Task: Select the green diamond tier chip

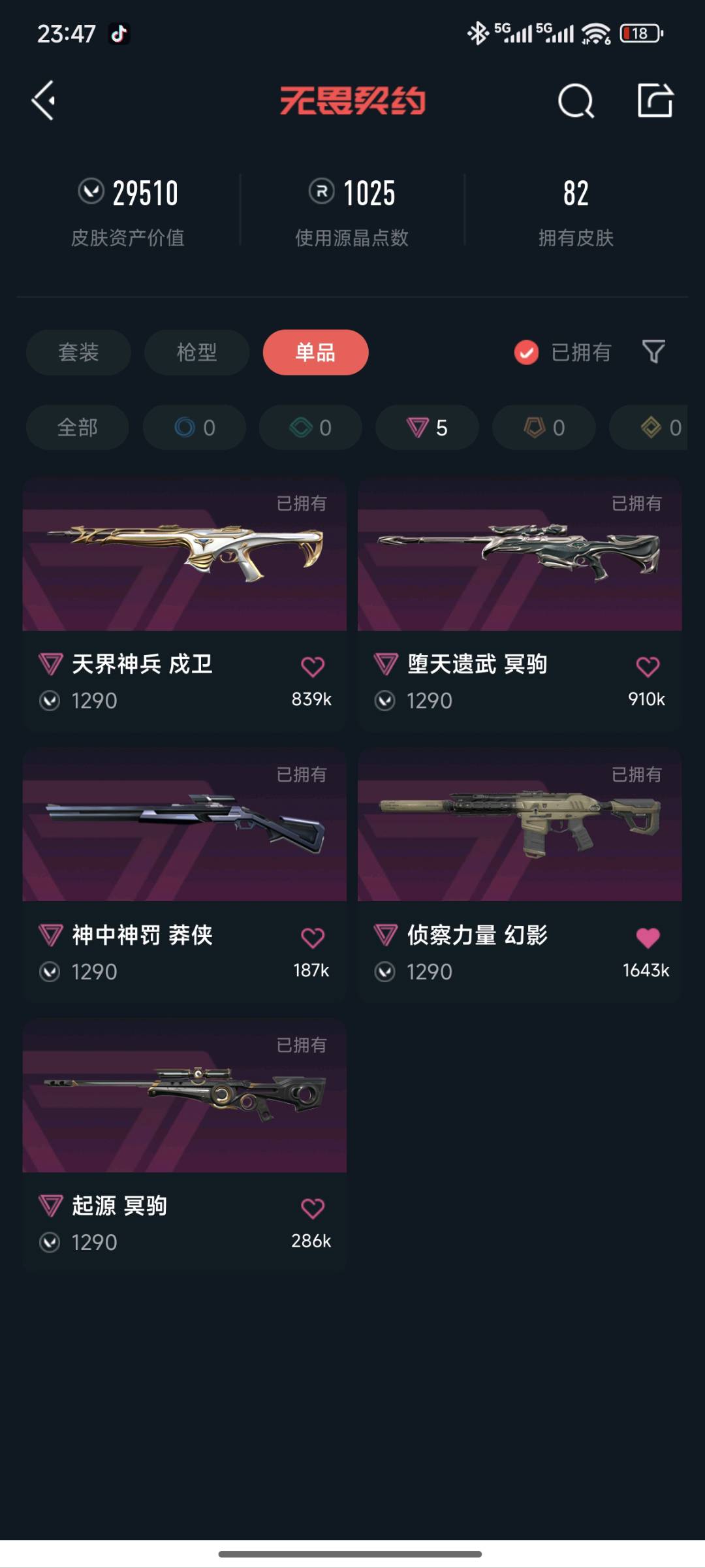Action: (x=310, y=427)
